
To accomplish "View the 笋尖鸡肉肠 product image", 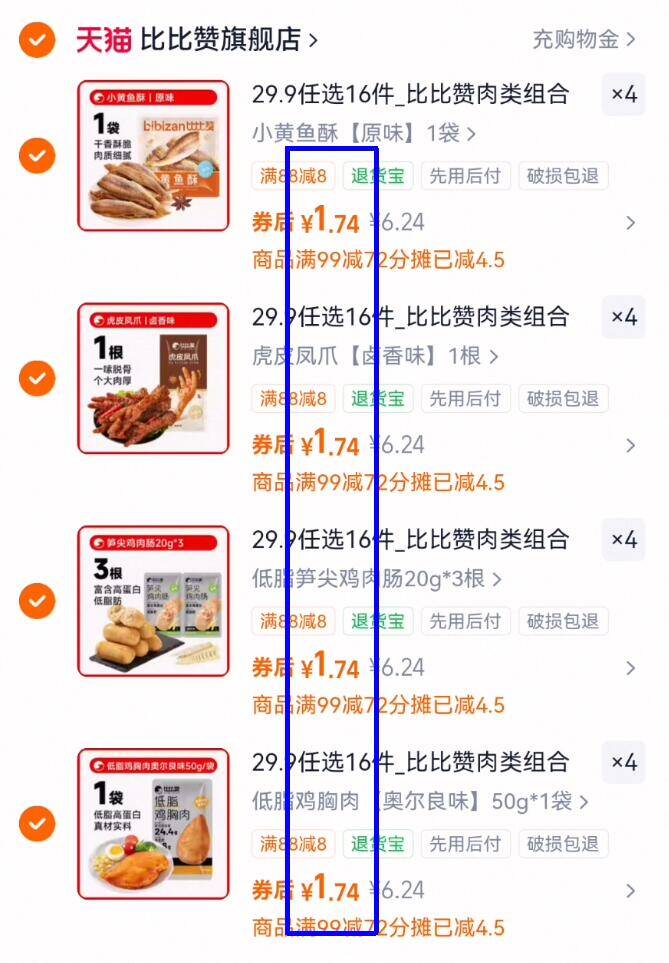I will [x=153, y=601].
